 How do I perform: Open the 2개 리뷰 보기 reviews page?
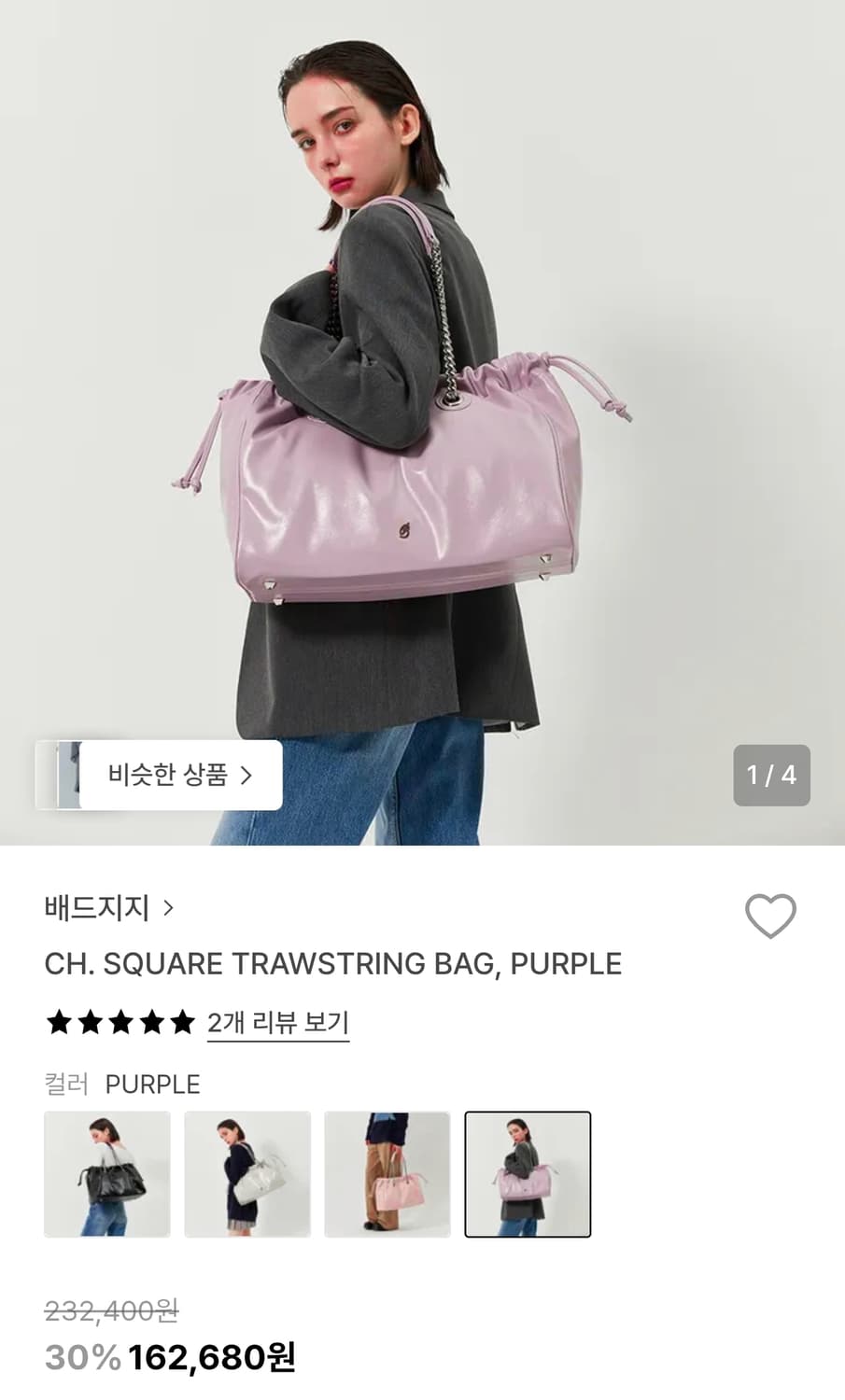tap(277, 1024)
